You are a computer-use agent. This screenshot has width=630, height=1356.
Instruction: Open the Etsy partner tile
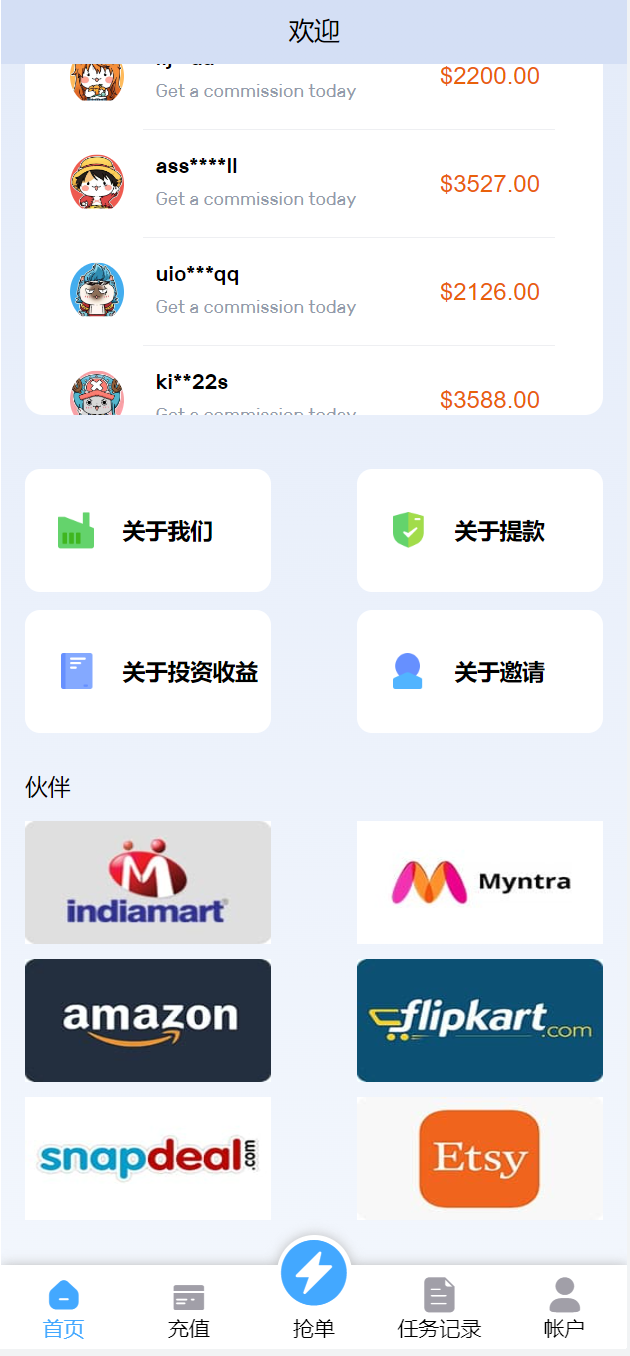pos(480,1158)
